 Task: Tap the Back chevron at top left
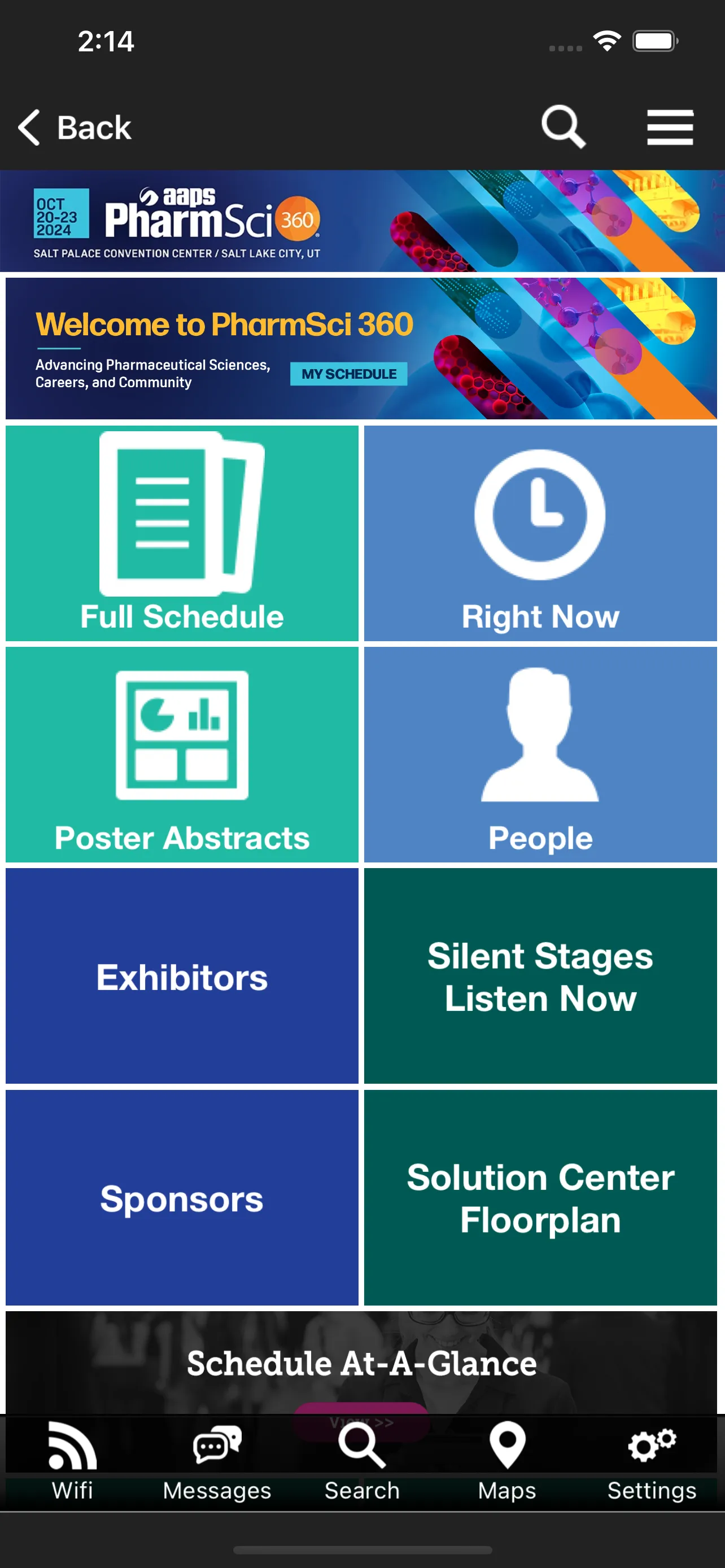(28, 126)
